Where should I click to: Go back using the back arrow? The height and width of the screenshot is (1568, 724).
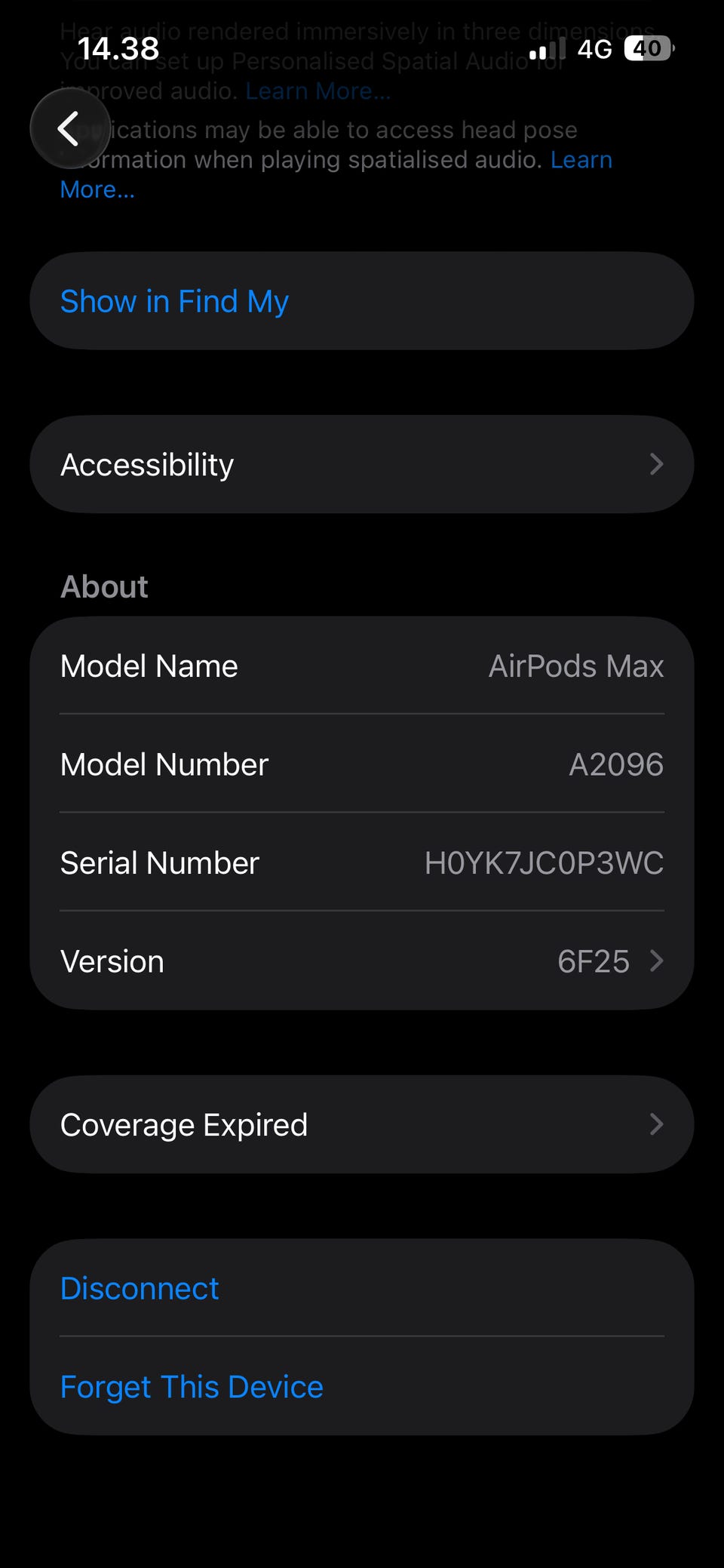pyautogui.click(x=69, y=128)
